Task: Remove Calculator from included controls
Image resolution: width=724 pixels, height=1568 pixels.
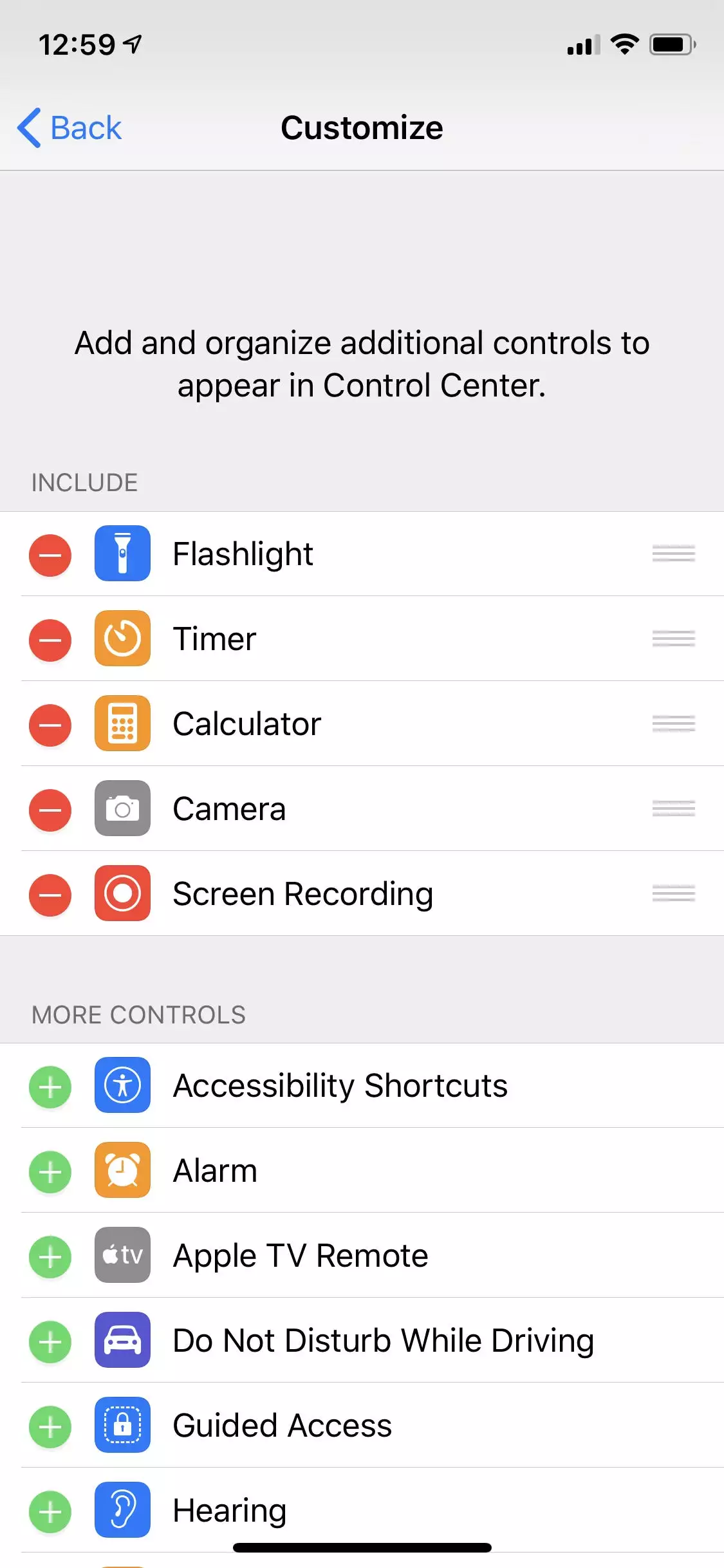Action: click(50, 725)
